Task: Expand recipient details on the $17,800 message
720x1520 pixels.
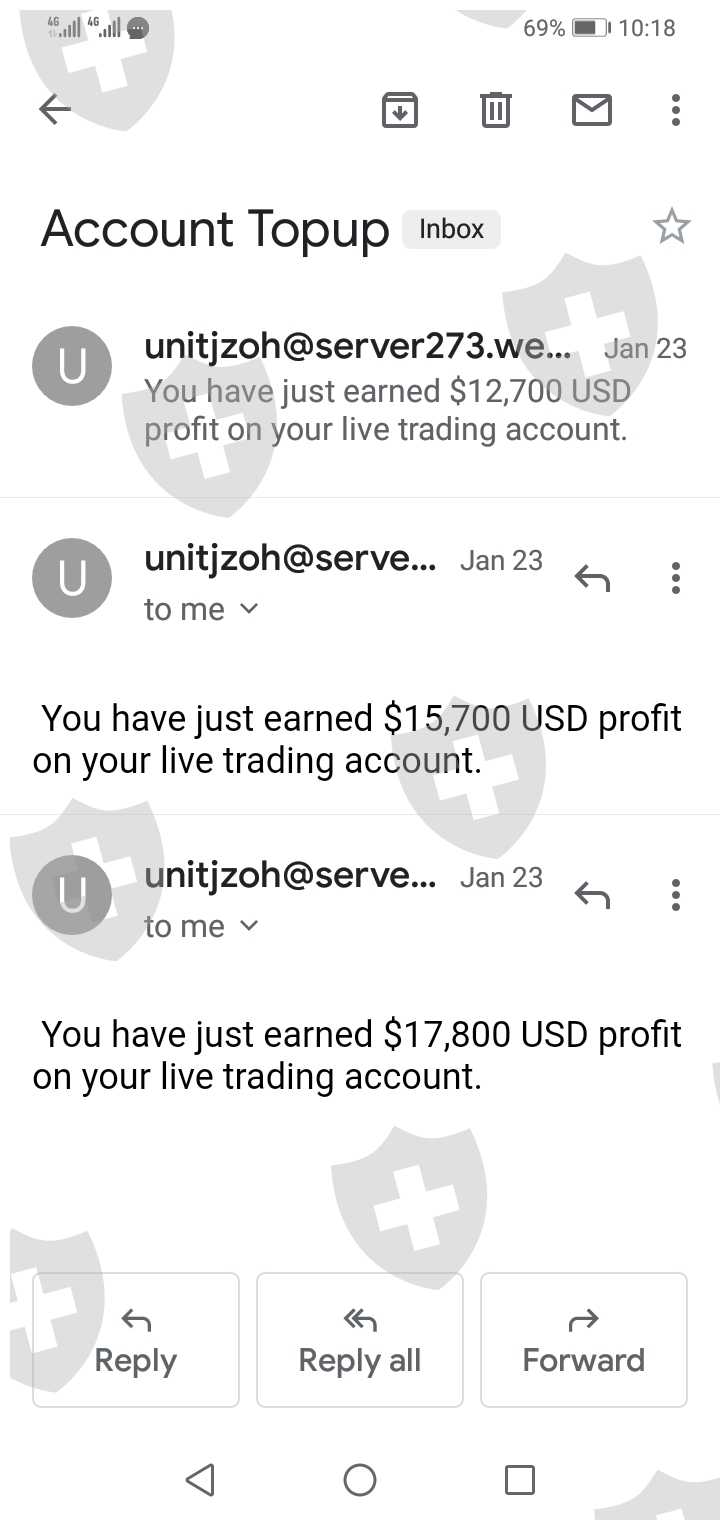Action: pos(249,925)
